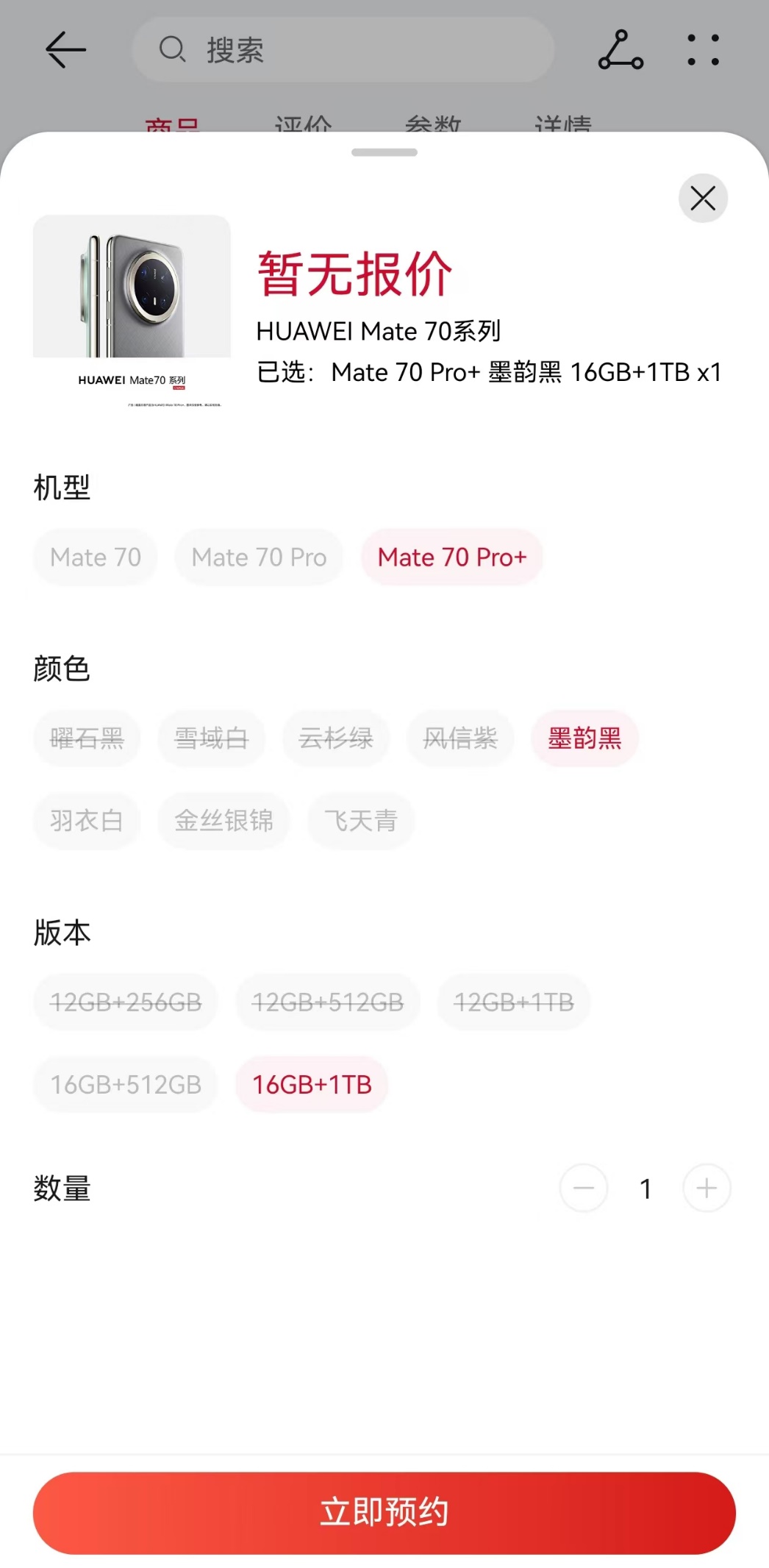769x1568 pixels.
Task: Open the four-dot more menu
Action: (703, 50)
